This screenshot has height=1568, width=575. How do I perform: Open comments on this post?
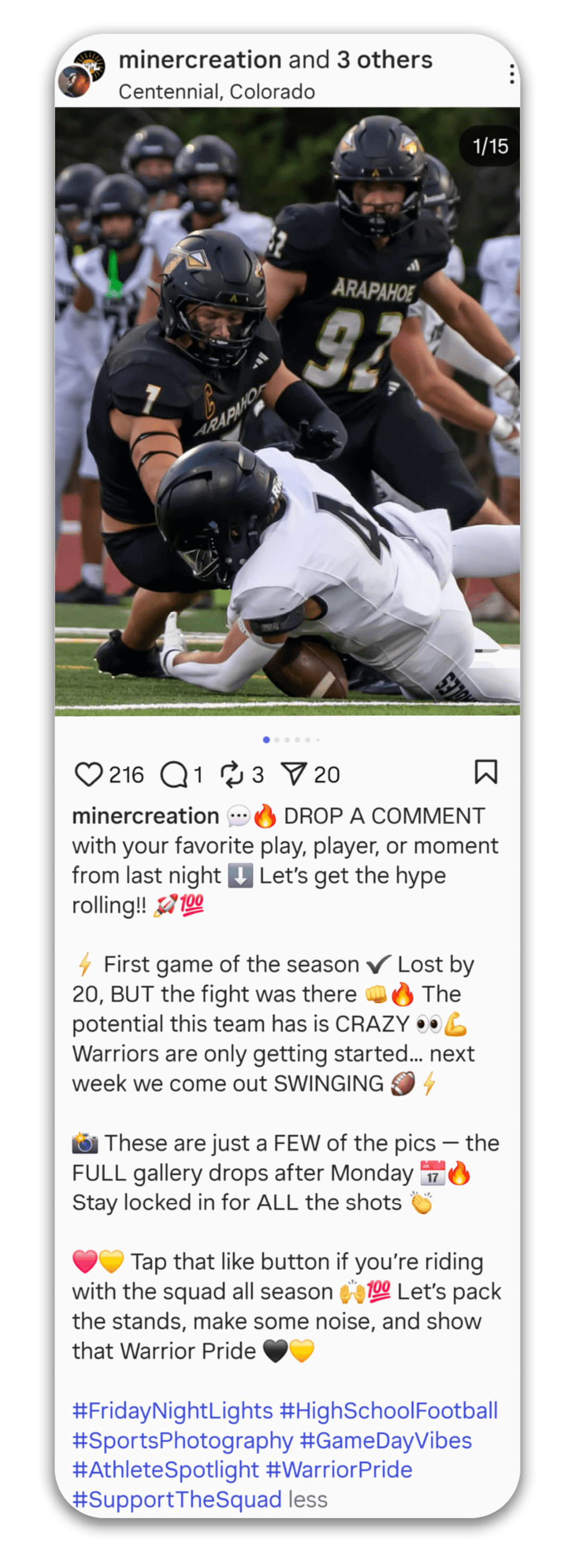[x=173, y=774]
